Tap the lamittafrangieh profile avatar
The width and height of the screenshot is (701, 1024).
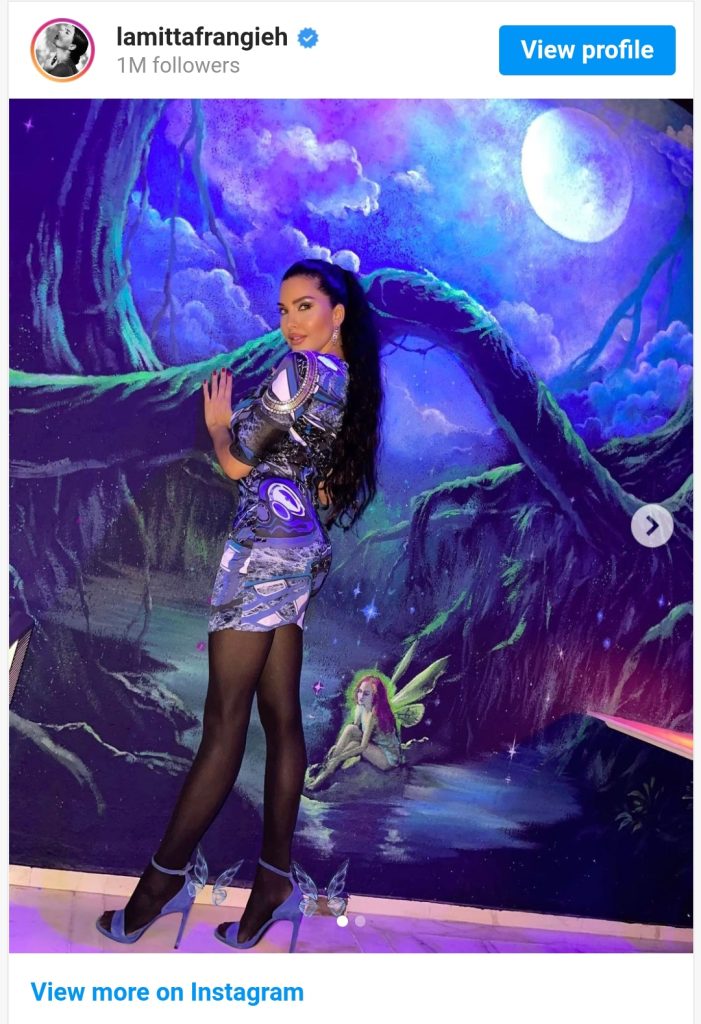point(63,50)
